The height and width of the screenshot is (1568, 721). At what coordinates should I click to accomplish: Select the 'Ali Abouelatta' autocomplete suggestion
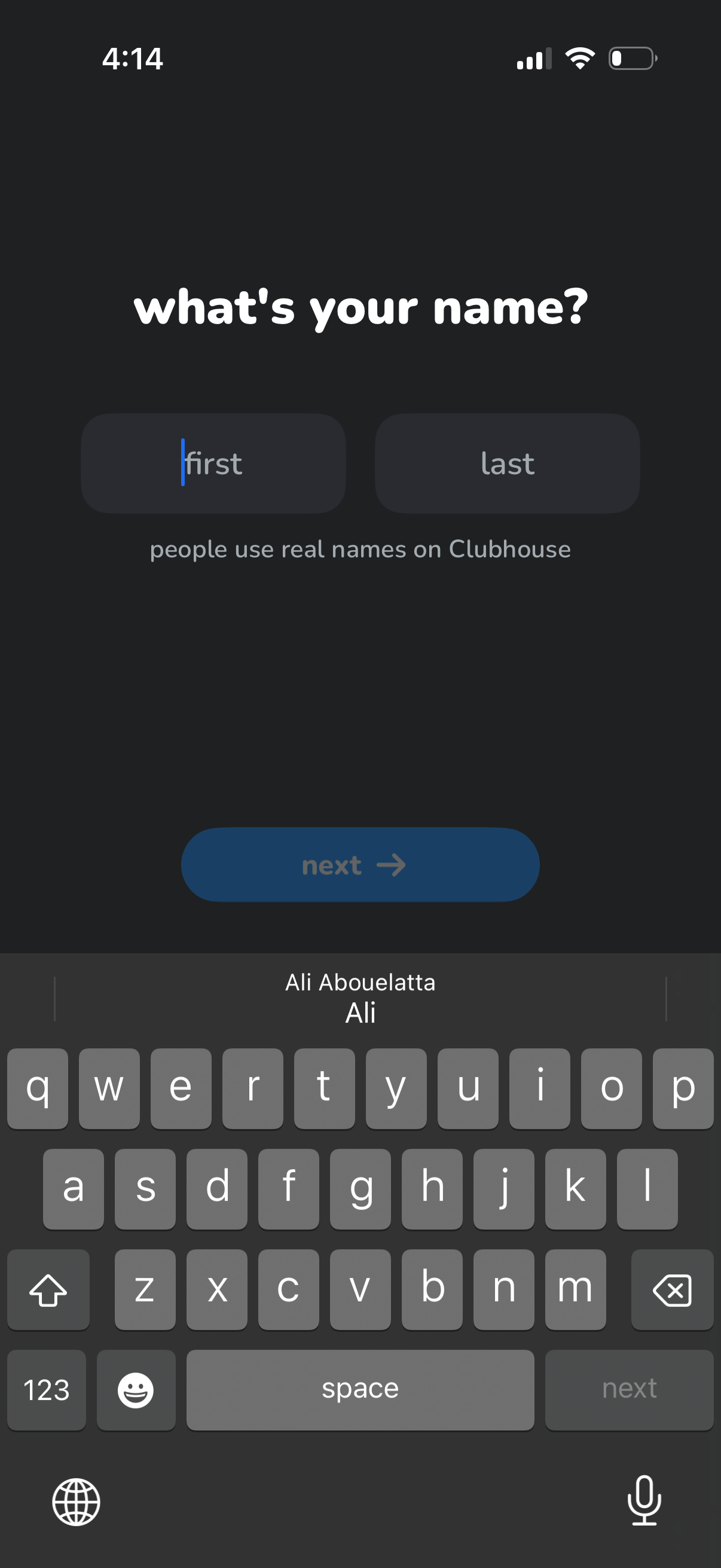point(360,981)
